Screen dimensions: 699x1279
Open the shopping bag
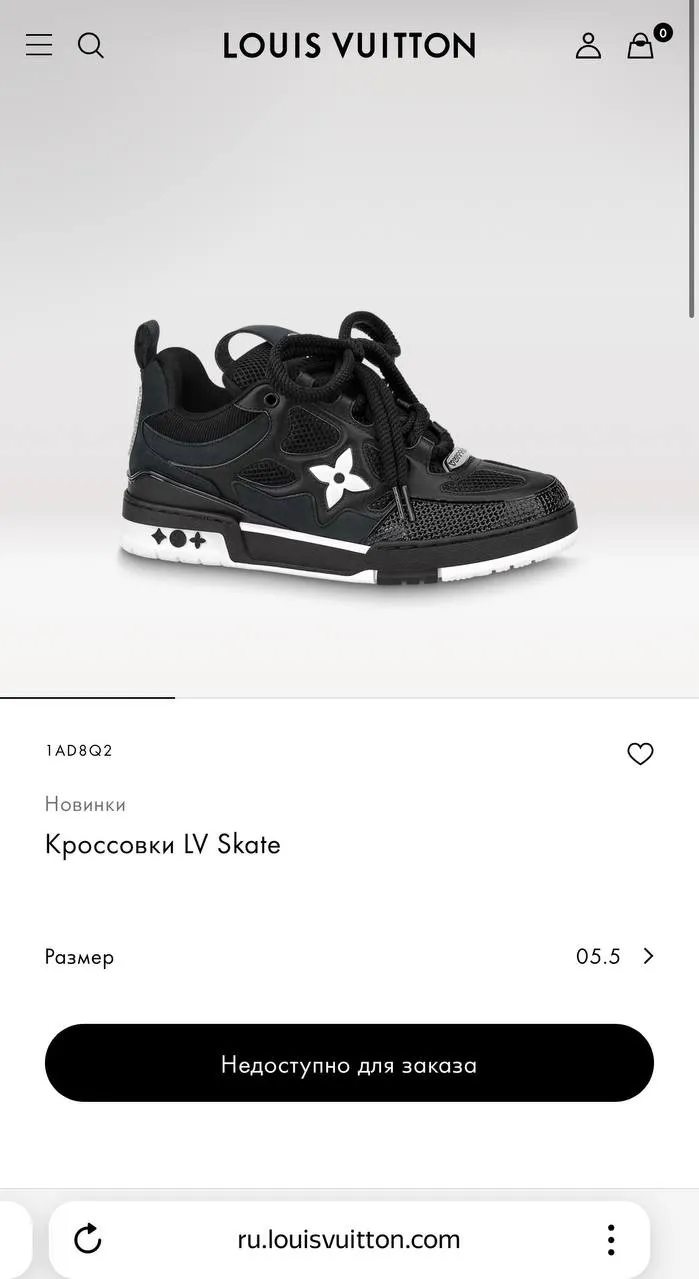click(641, 45)
